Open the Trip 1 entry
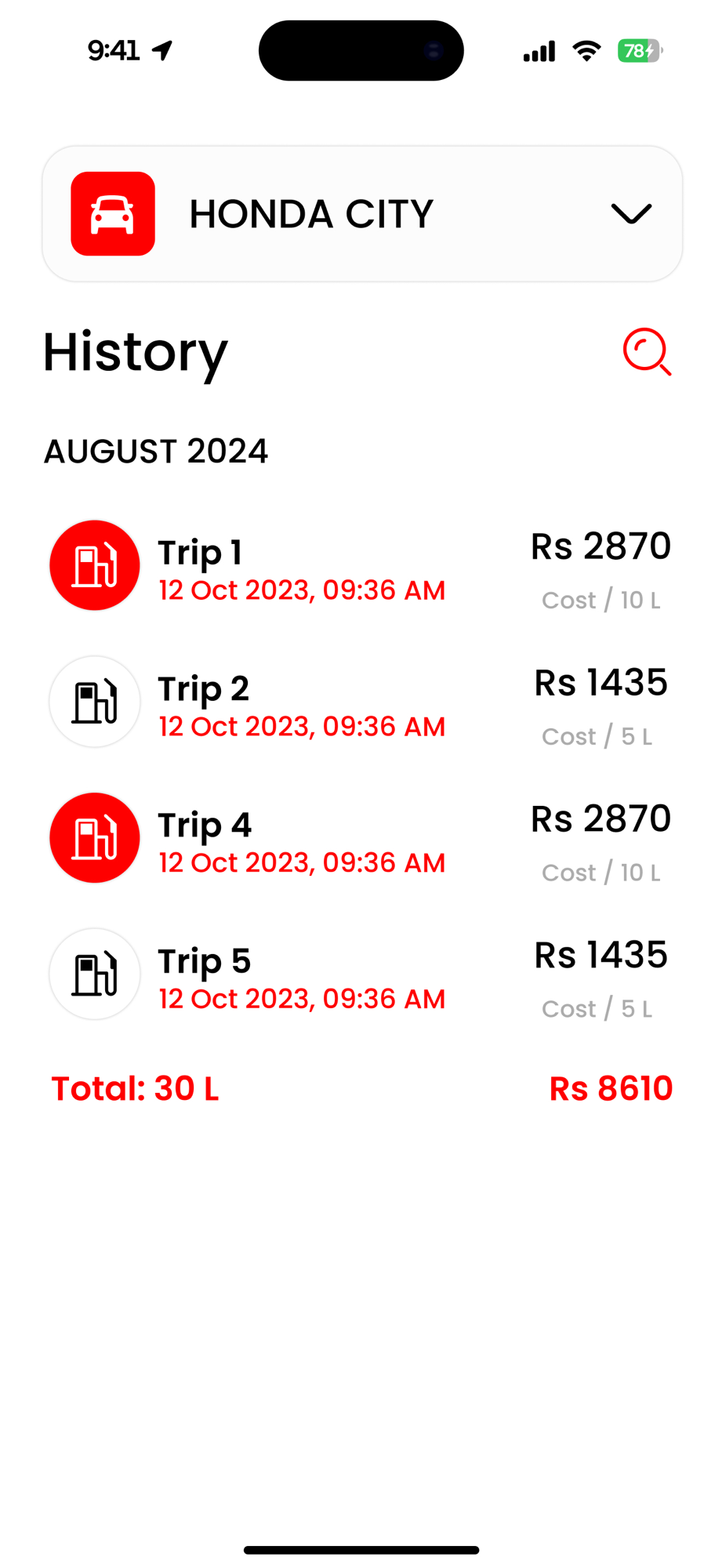The image size is (722, 1568). (361, 566)
